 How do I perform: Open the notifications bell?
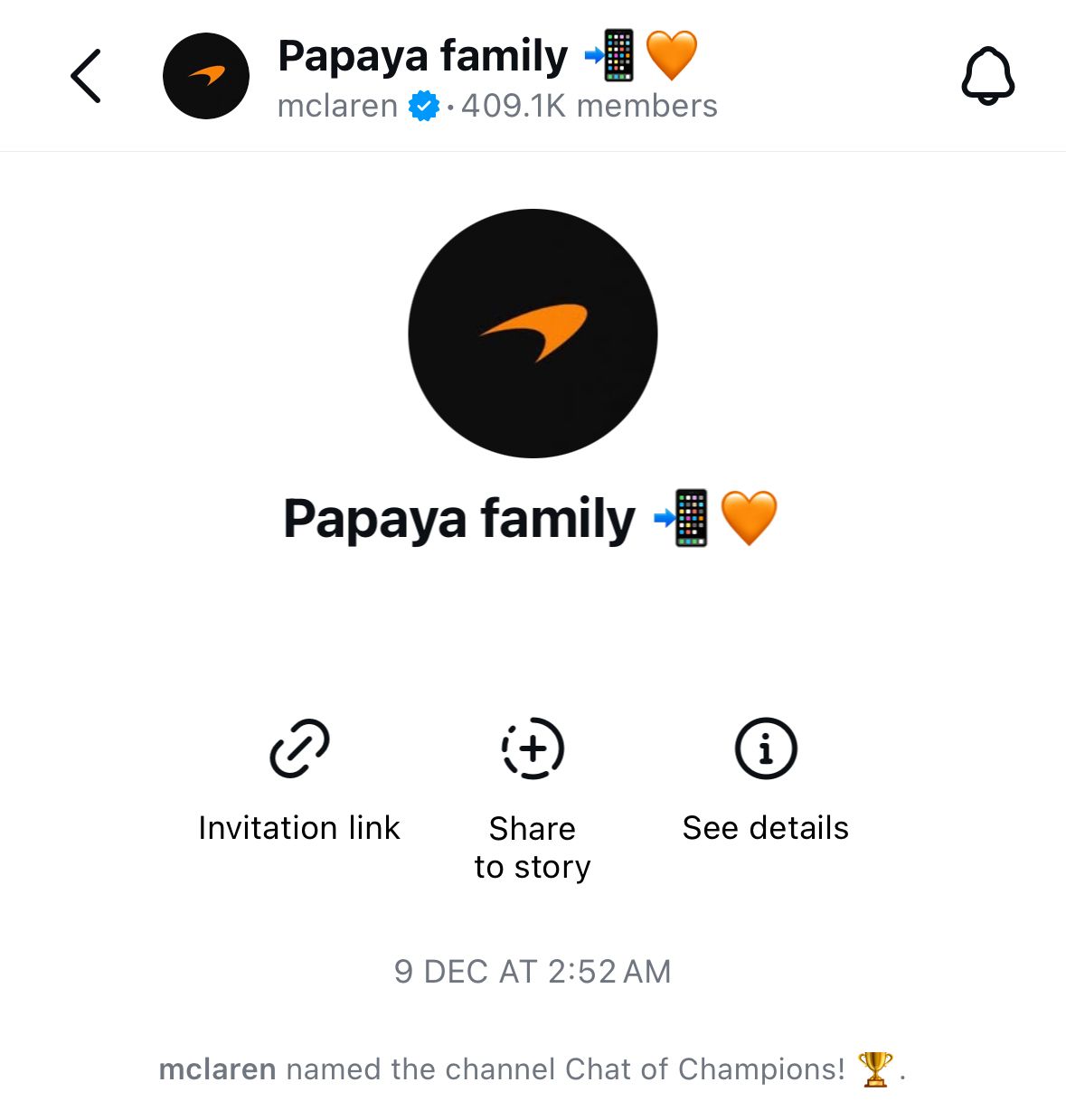click(987, 76)
